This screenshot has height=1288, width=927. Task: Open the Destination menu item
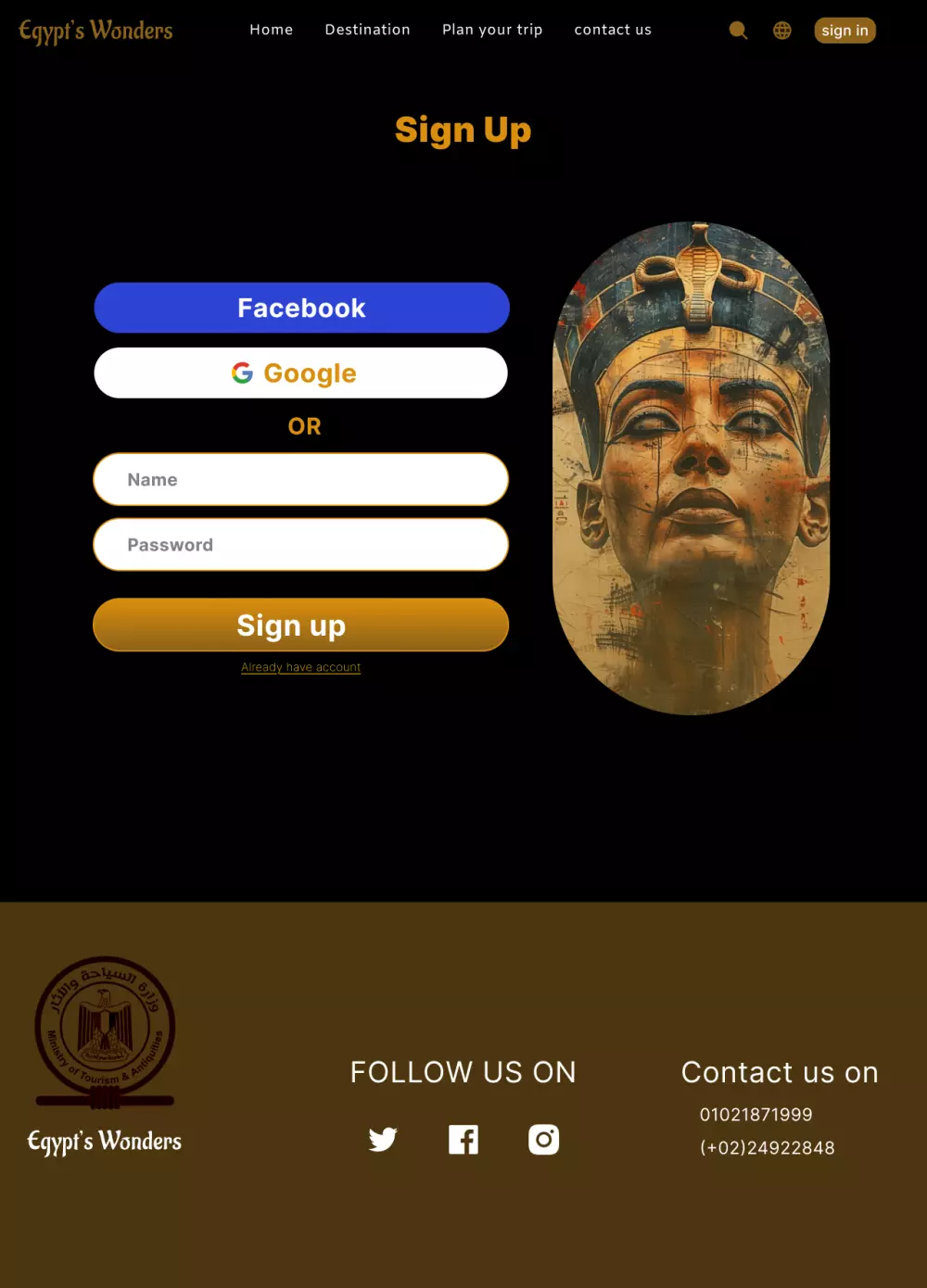point(367,30)
